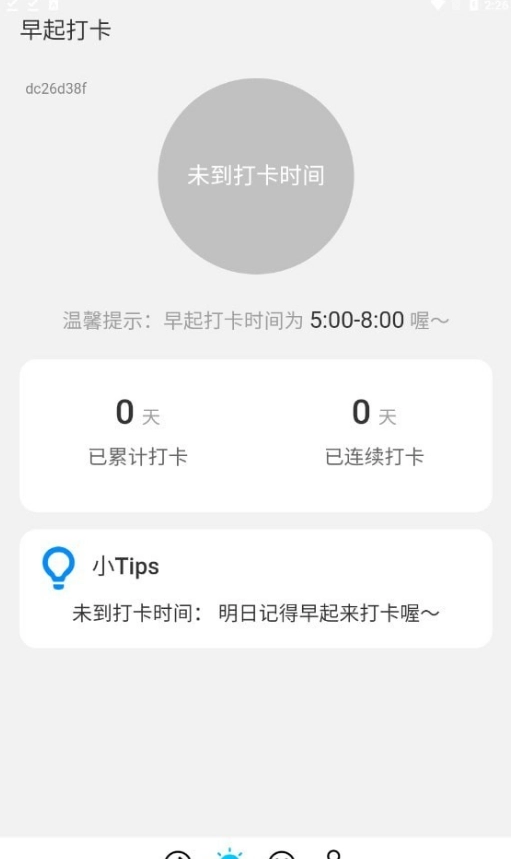Select the blue sun tab in bottom navigation
511x859 pixels.
[229, 854]
